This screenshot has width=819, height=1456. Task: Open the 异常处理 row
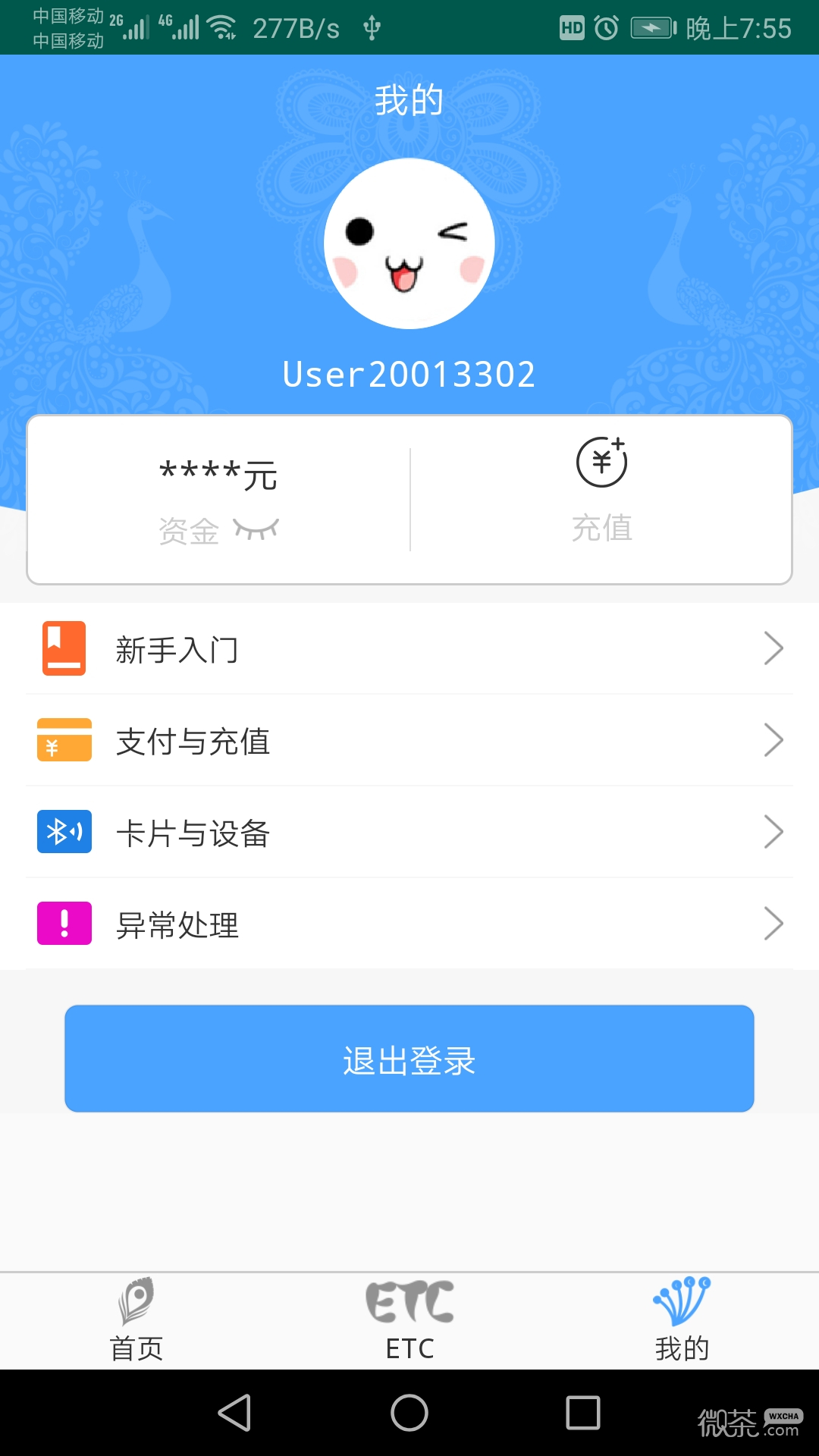pos(409,924)
